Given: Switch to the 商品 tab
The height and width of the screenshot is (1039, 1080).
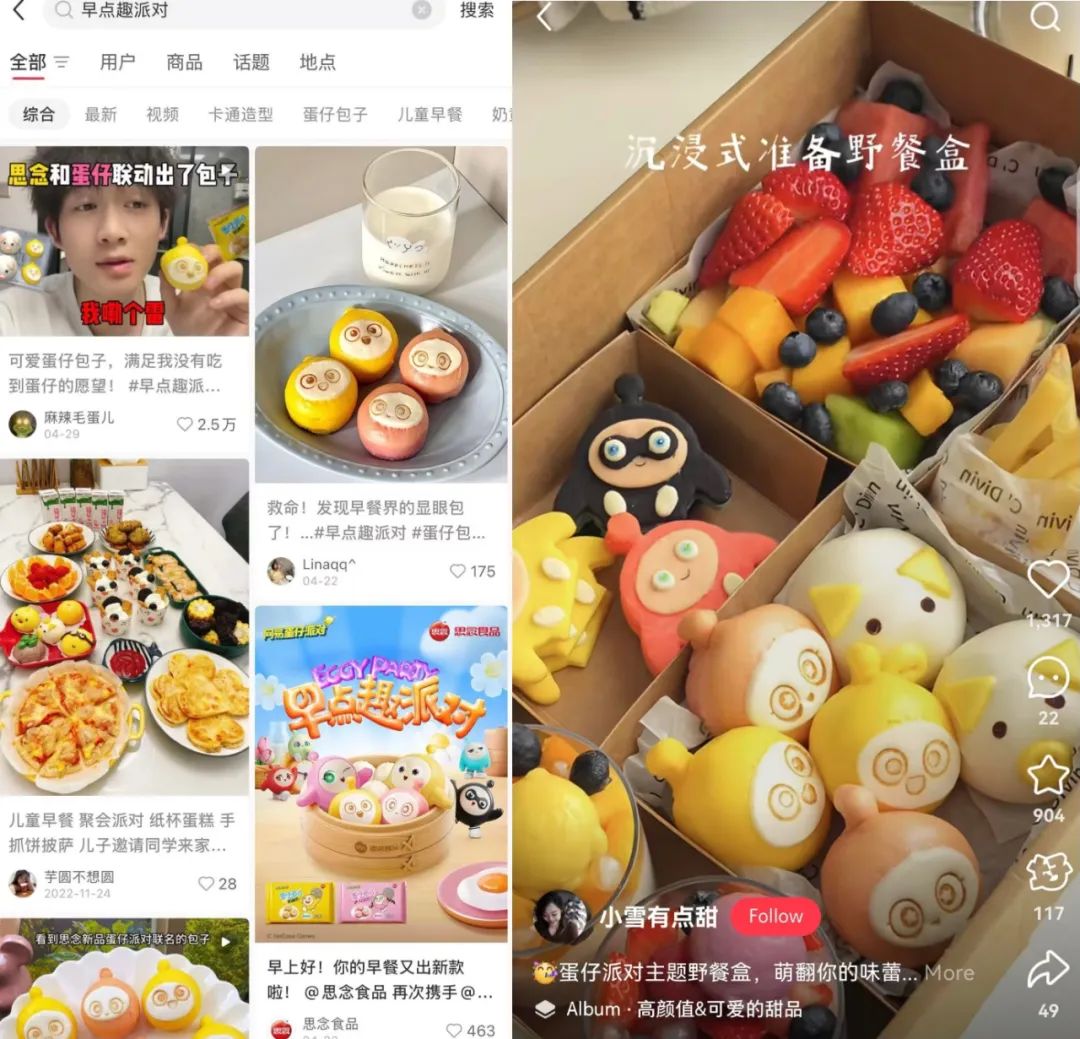Looking at the screenshot, I should coord(184,62).
